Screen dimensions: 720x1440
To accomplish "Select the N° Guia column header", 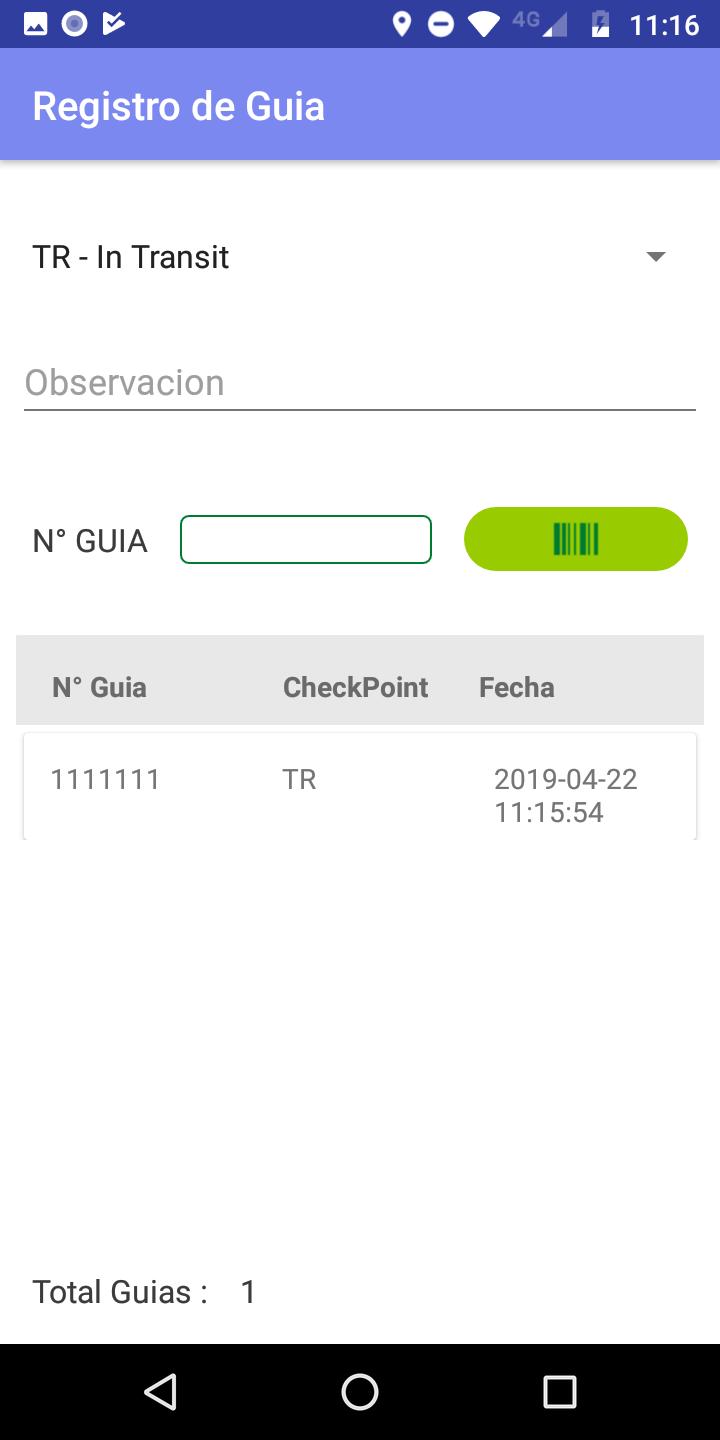I will click(x=97, y=687).
